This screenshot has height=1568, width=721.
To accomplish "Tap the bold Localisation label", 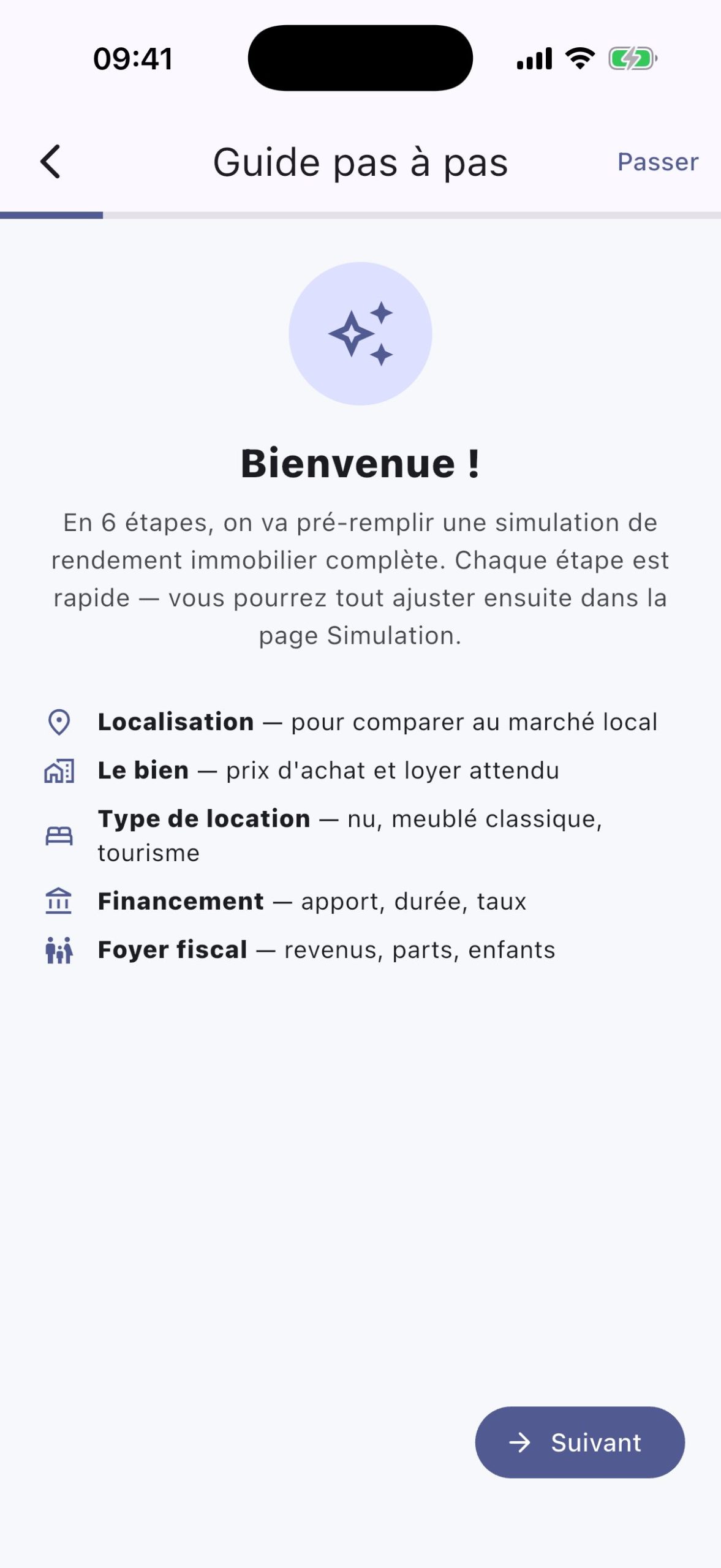I will (x=176, y=722).
